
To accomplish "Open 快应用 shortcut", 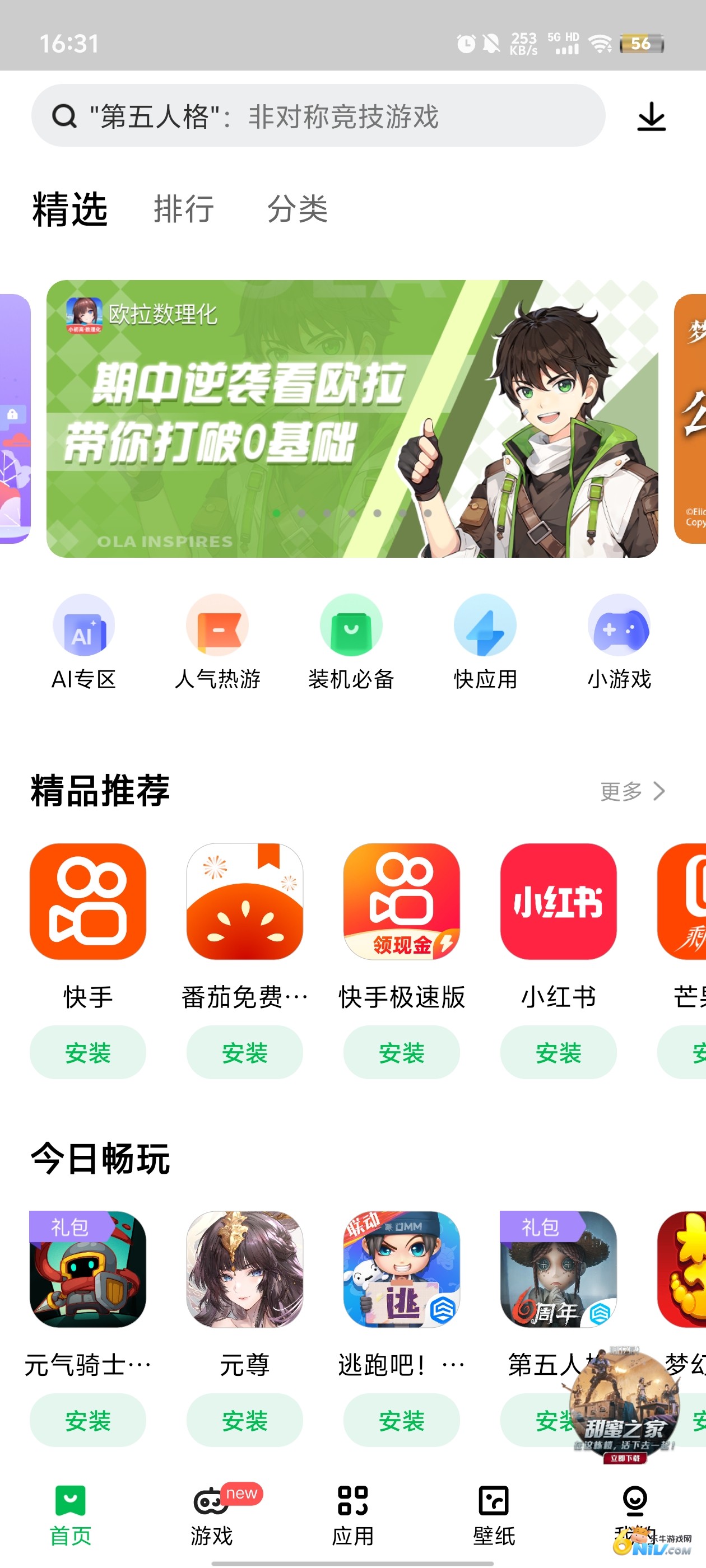I will click(x=485, y=640).
